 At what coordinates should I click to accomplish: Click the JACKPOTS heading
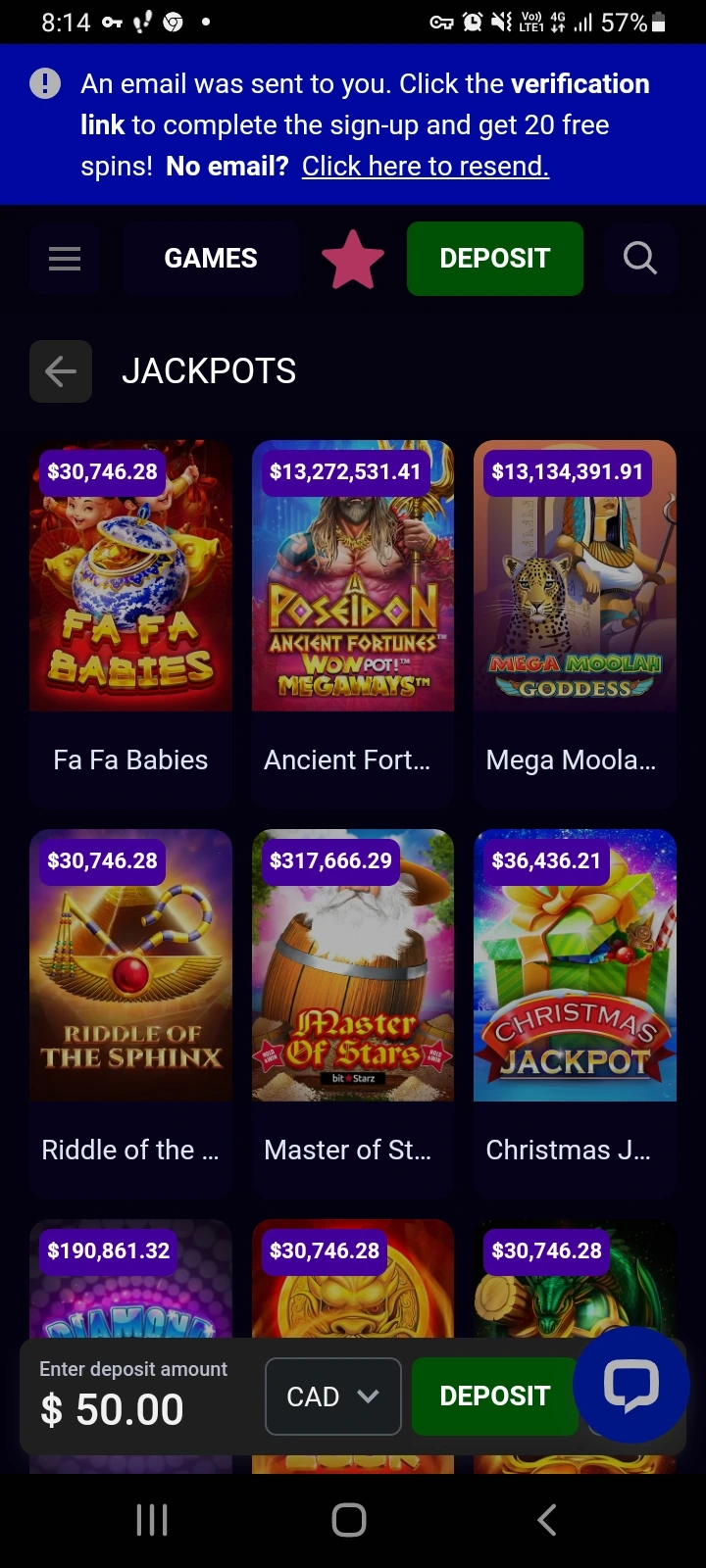209,371
